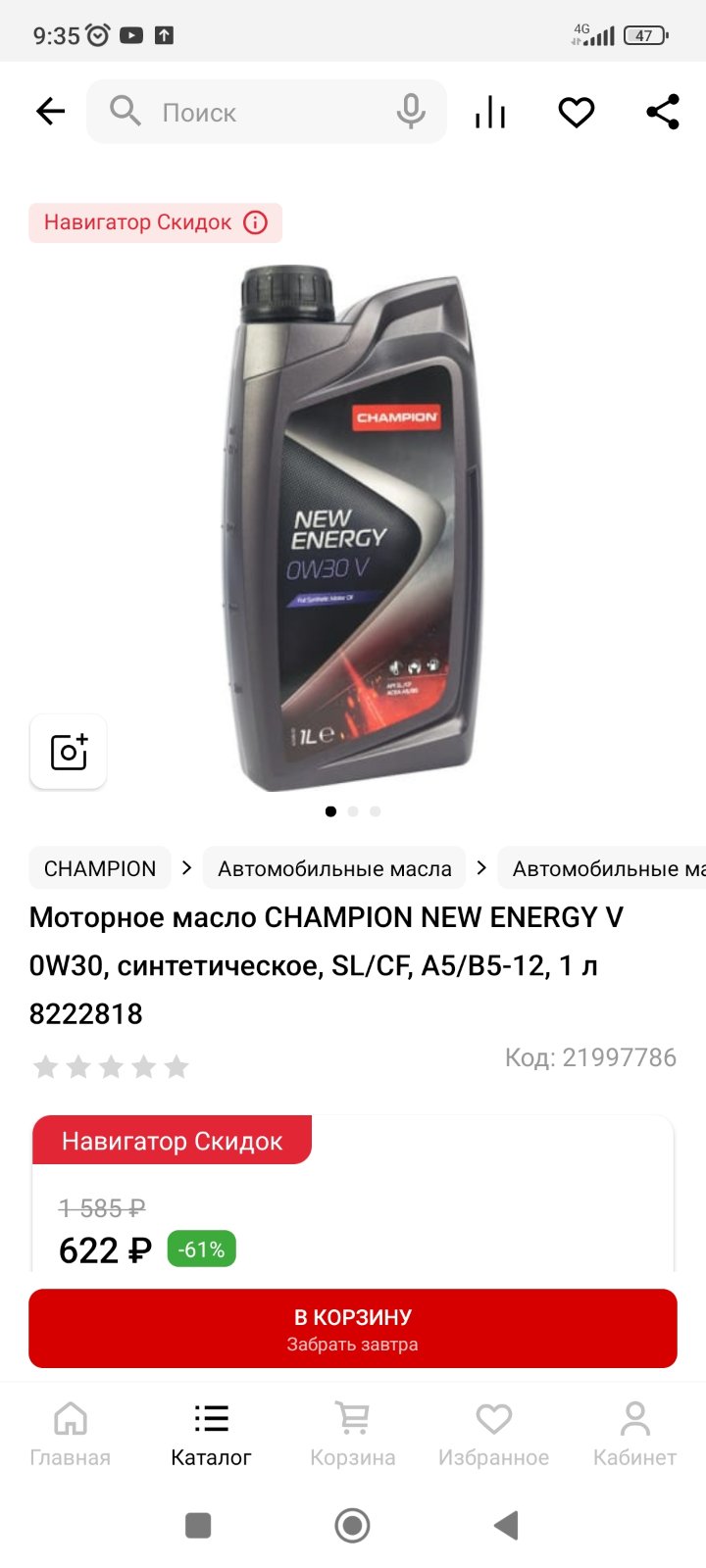Open the motor oil product photo
This screenshot has width=706, height=1568.
click(x=353, y=529)
